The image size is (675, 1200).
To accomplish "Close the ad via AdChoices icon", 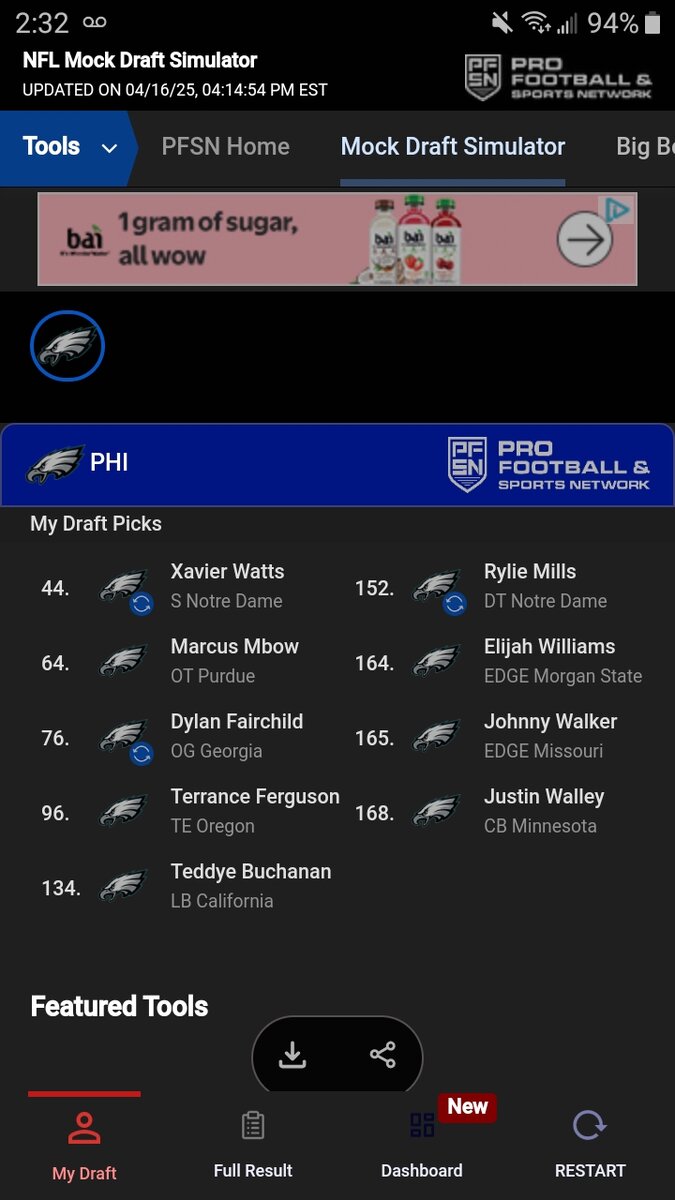I will tap(617, 210).
